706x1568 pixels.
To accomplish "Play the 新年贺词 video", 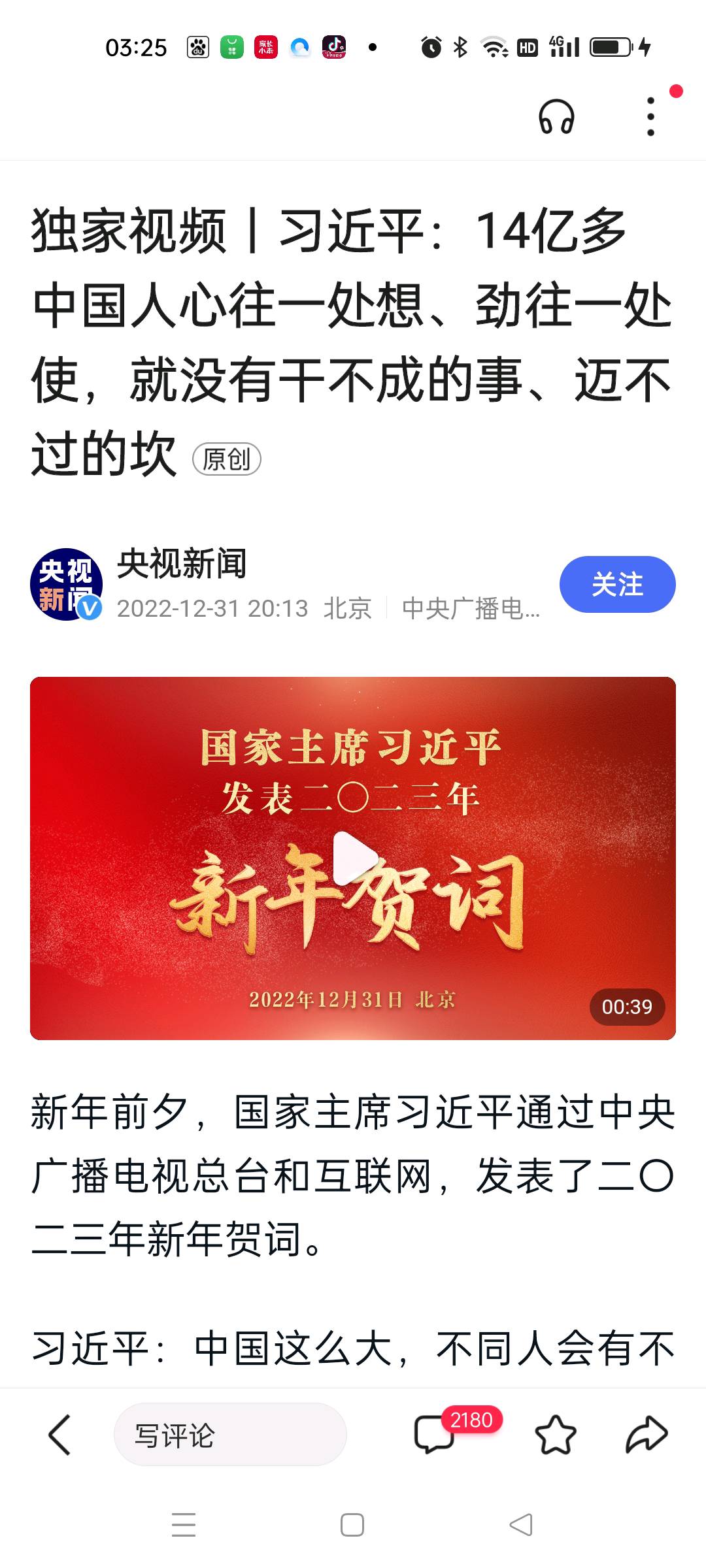I will [353, 858].
